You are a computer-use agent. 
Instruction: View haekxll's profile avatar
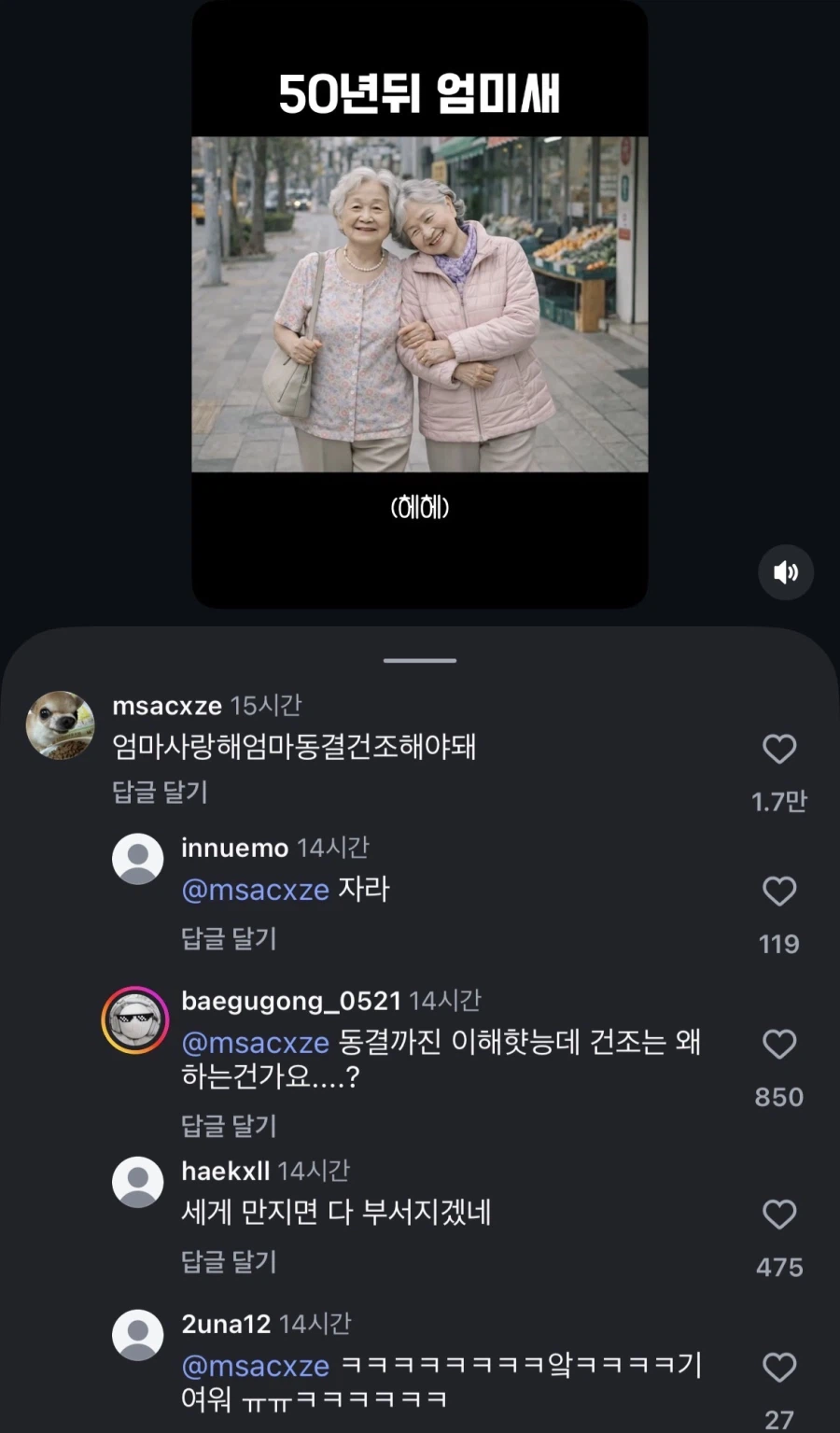137,1182
